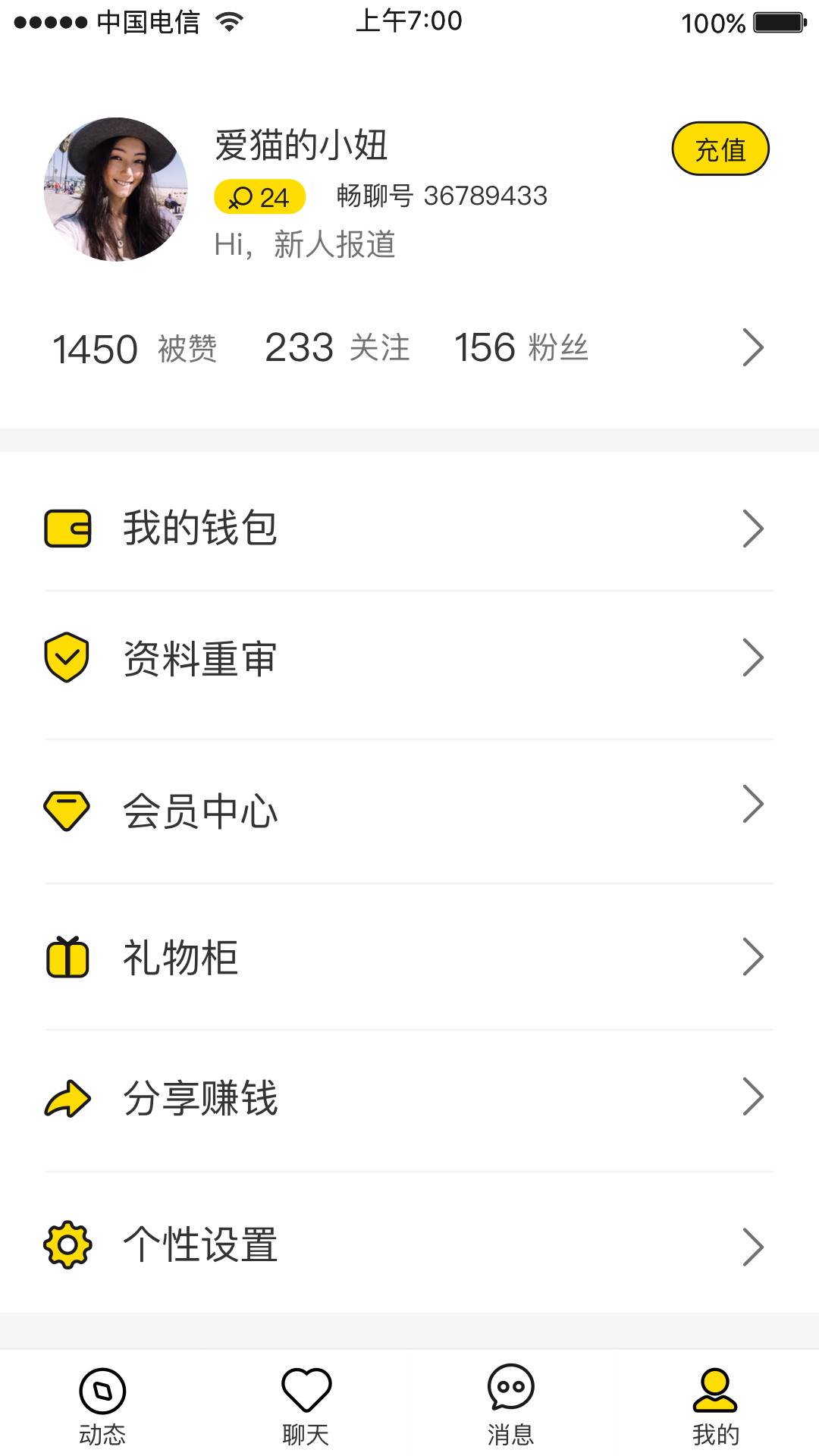This screenshot has width=819, height=1456.
Task: Switch to the 聊天 tab
Action: point(307,1407)
